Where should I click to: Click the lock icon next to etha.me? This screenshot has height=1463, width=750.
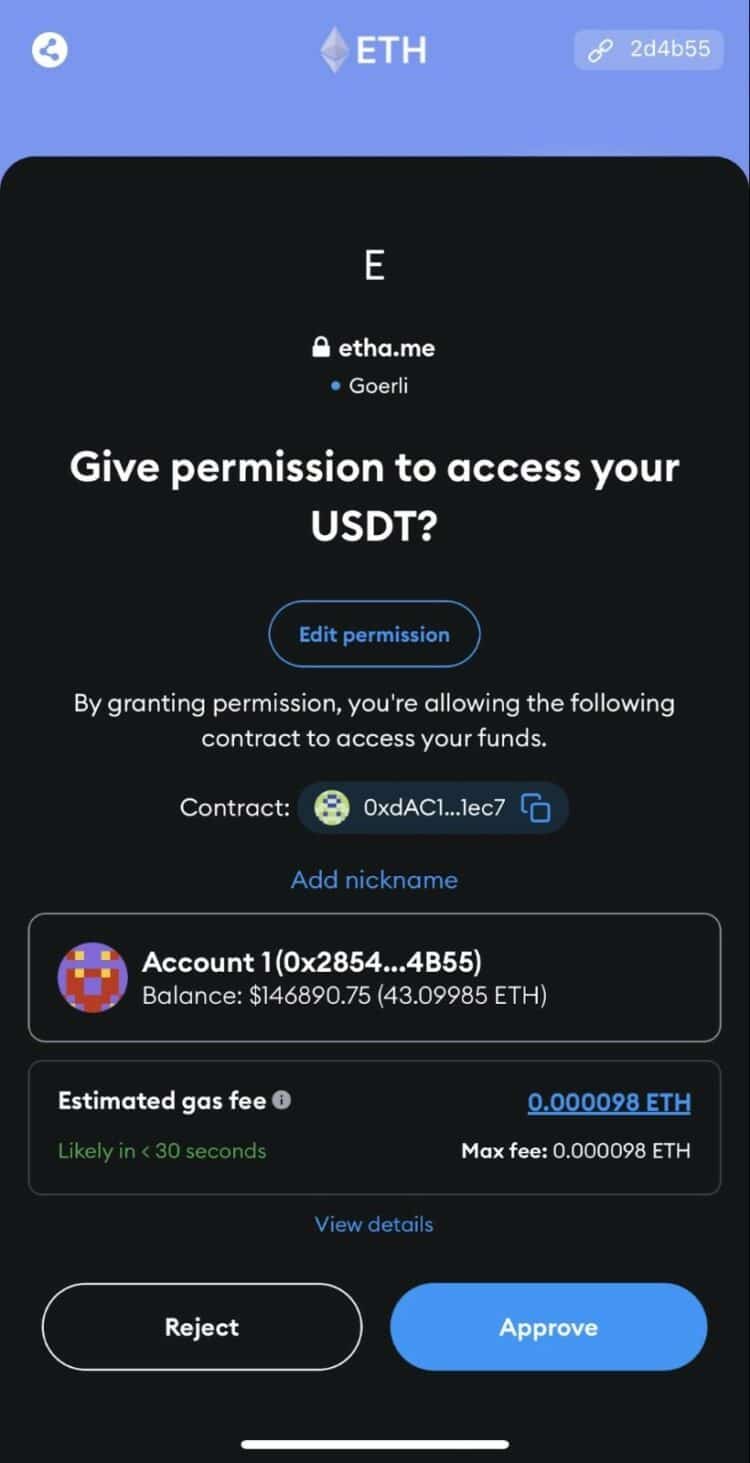tap(322, 347)
